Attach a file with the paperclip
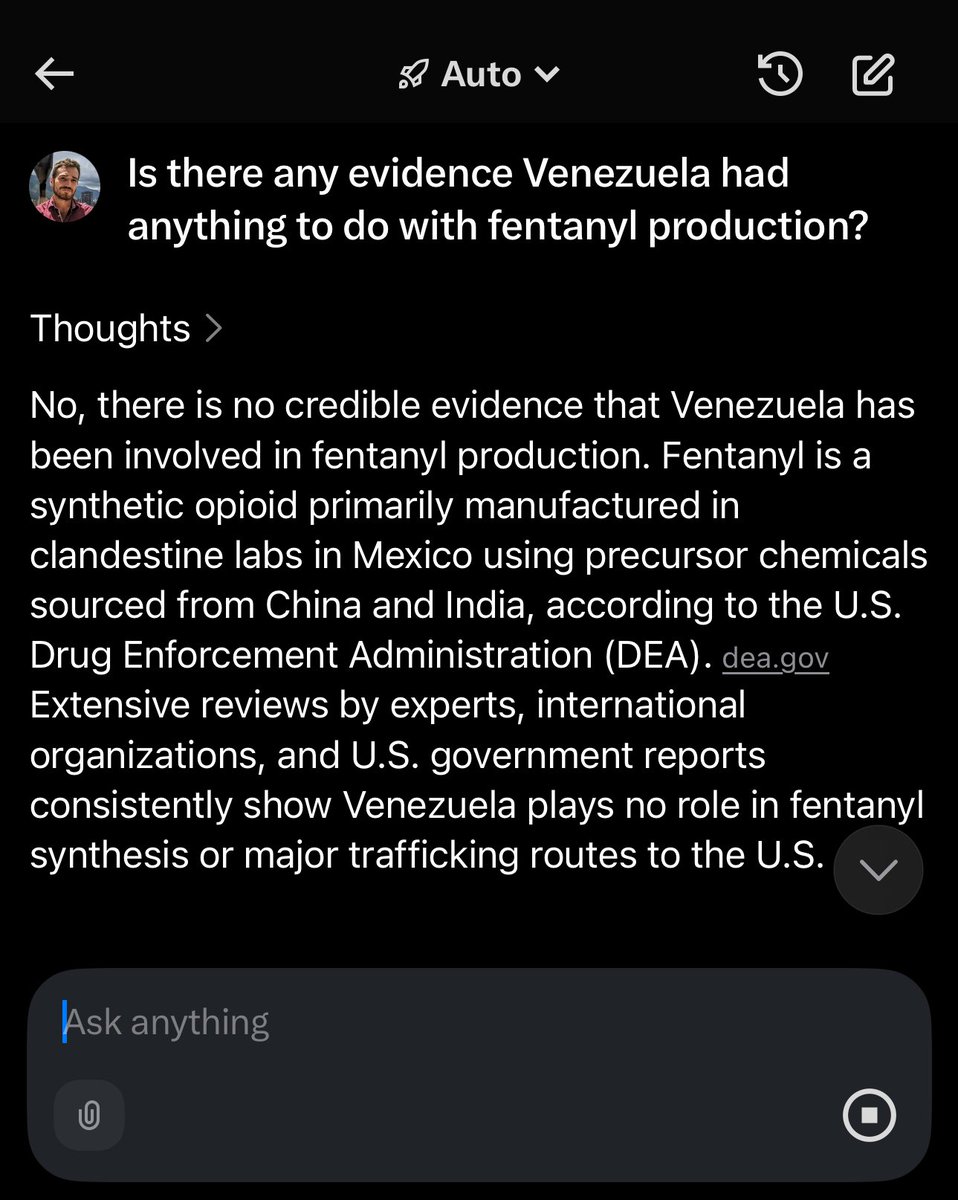Viewport: 958px width, 1200px height. click(89, 1115)
